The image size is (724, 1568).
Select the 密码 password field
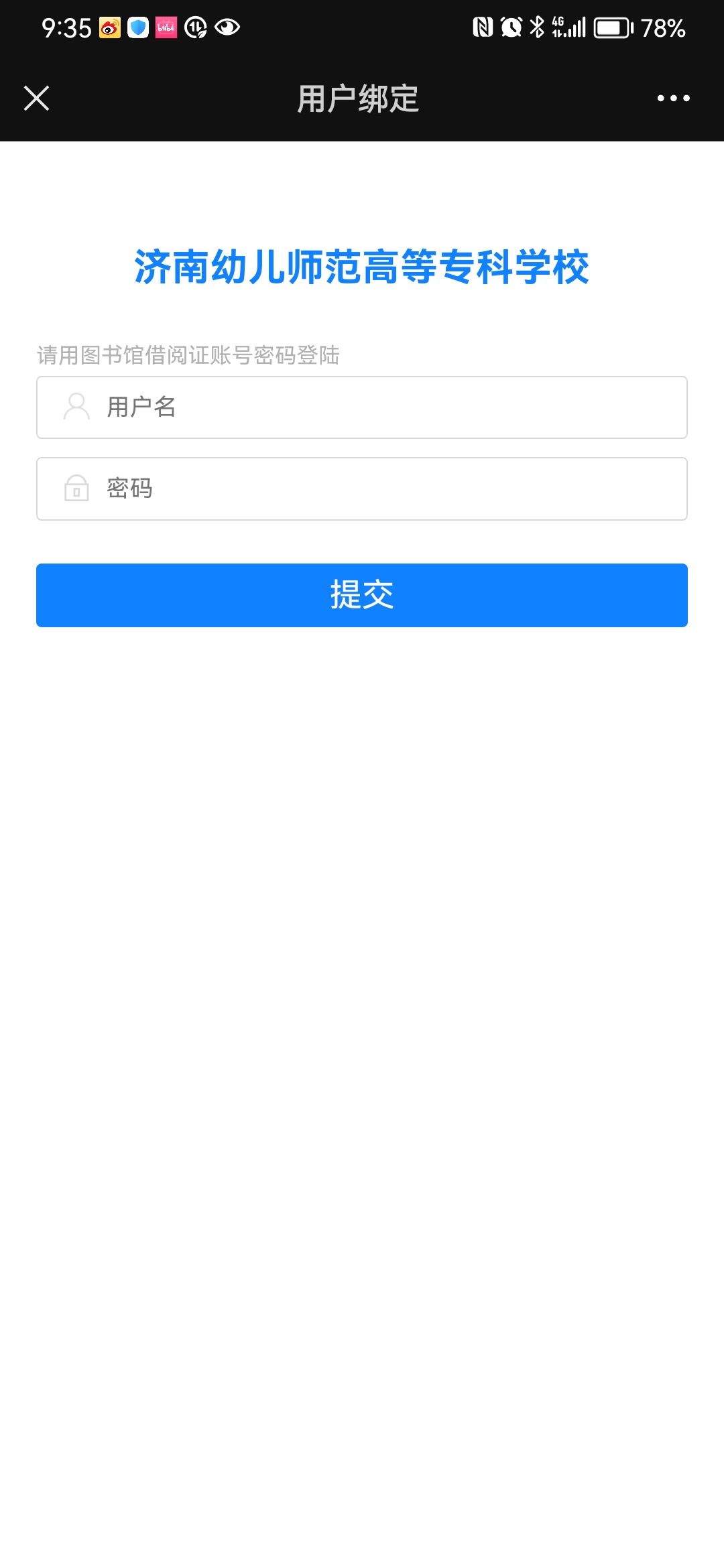(362, 489)
